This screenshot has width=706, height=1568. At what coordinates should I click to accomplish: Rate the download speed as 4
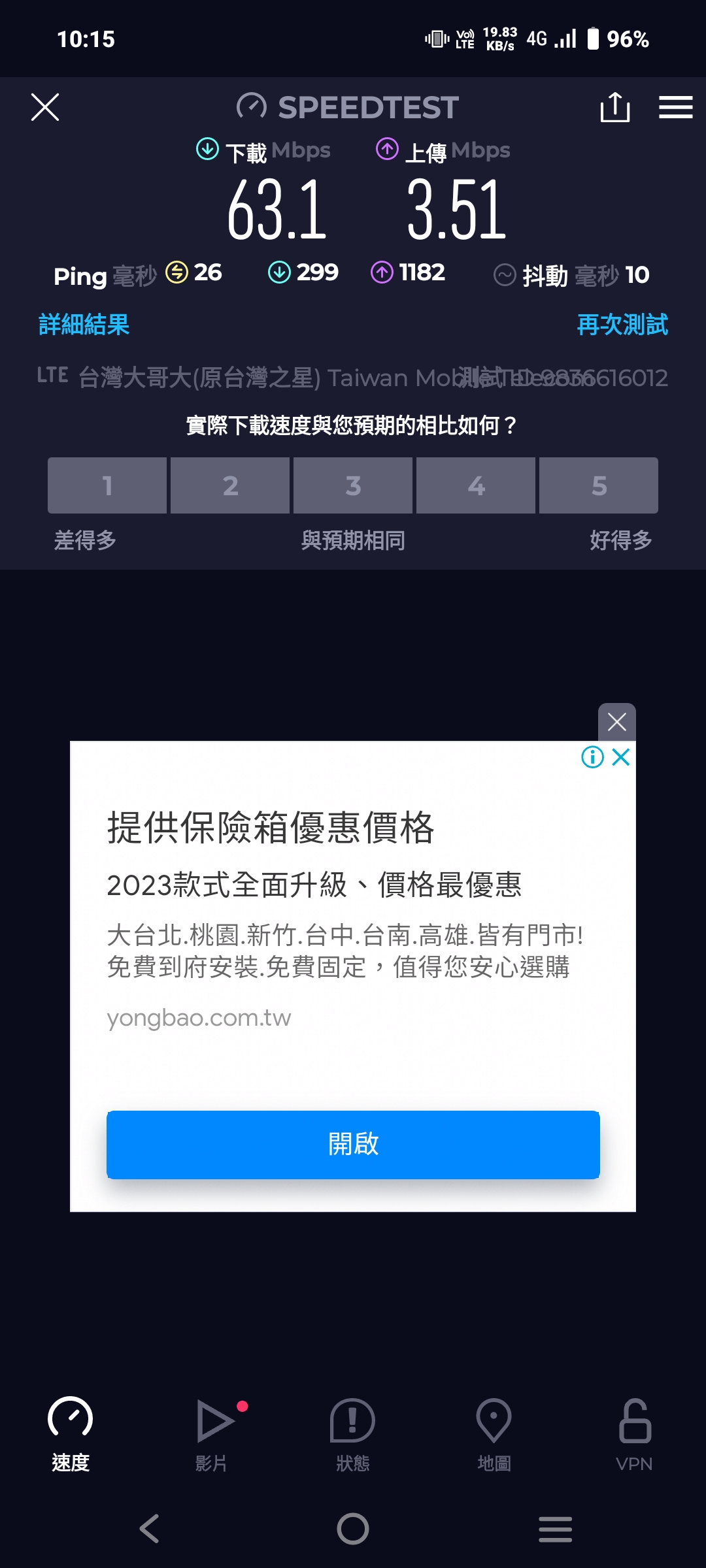pyautogui.click(x=476, y=485)
